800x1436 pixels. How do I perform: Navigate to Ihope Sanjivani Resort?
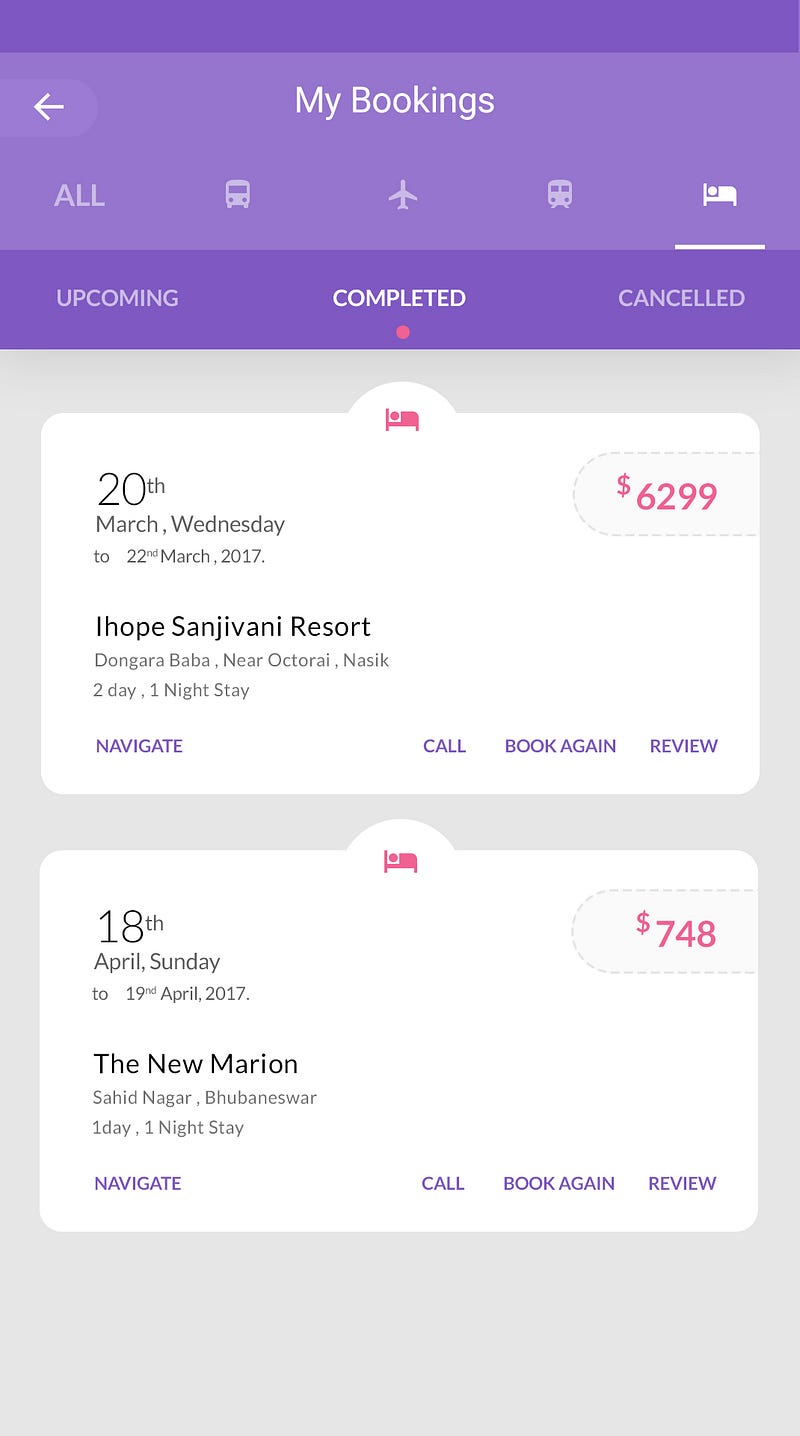(139, 746)
